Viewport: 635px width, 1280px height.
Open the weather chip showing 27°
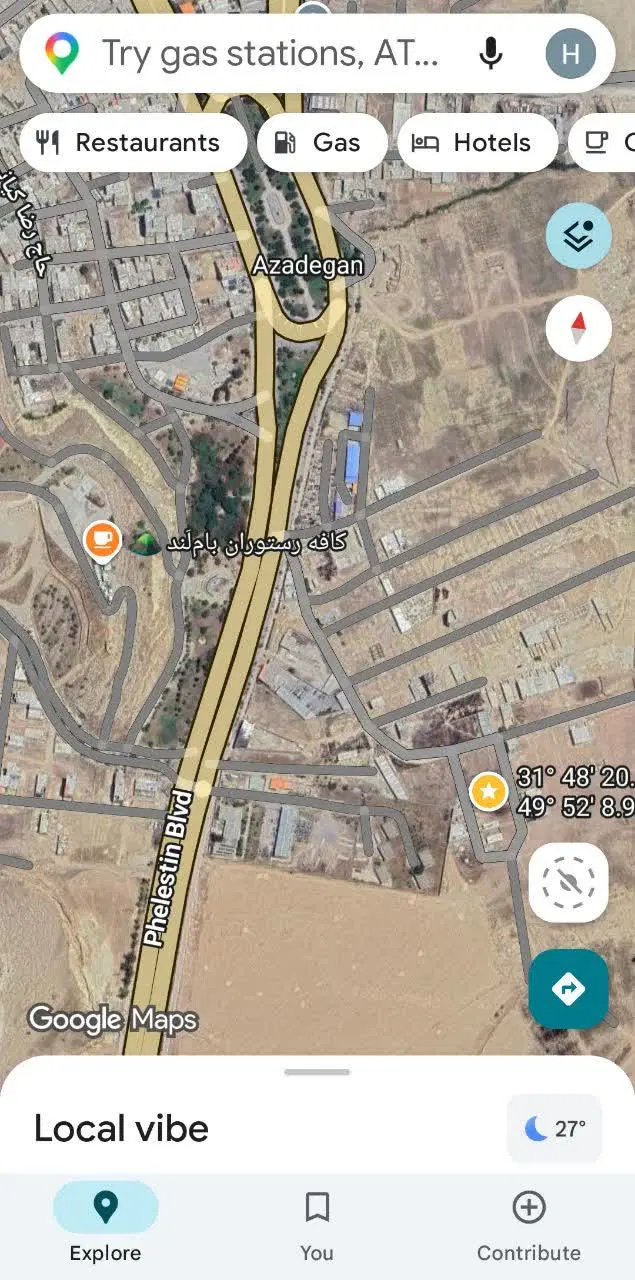555,1128
